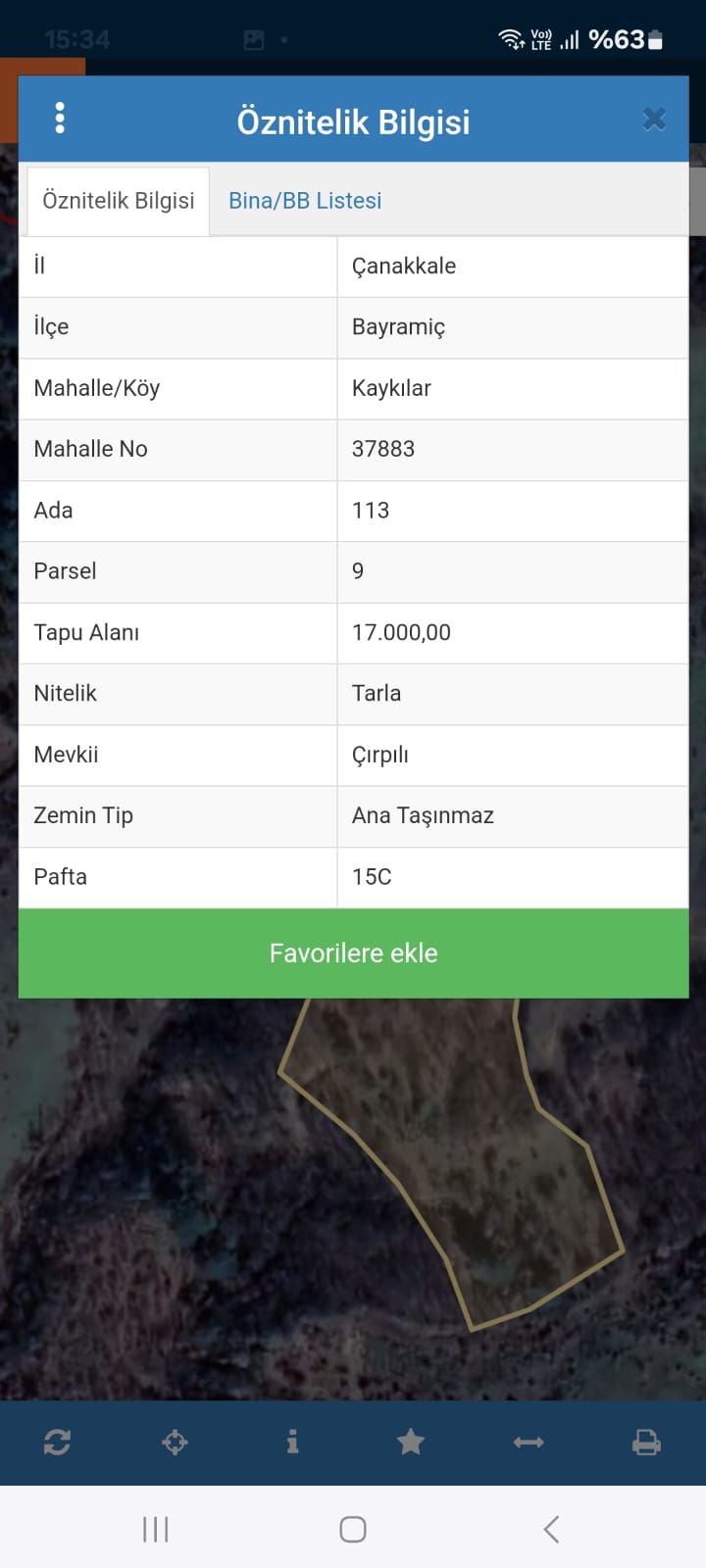Open the info tool in bottom toolbar
Viewport: 706px width, 1568px height.
coord(292,1441)
